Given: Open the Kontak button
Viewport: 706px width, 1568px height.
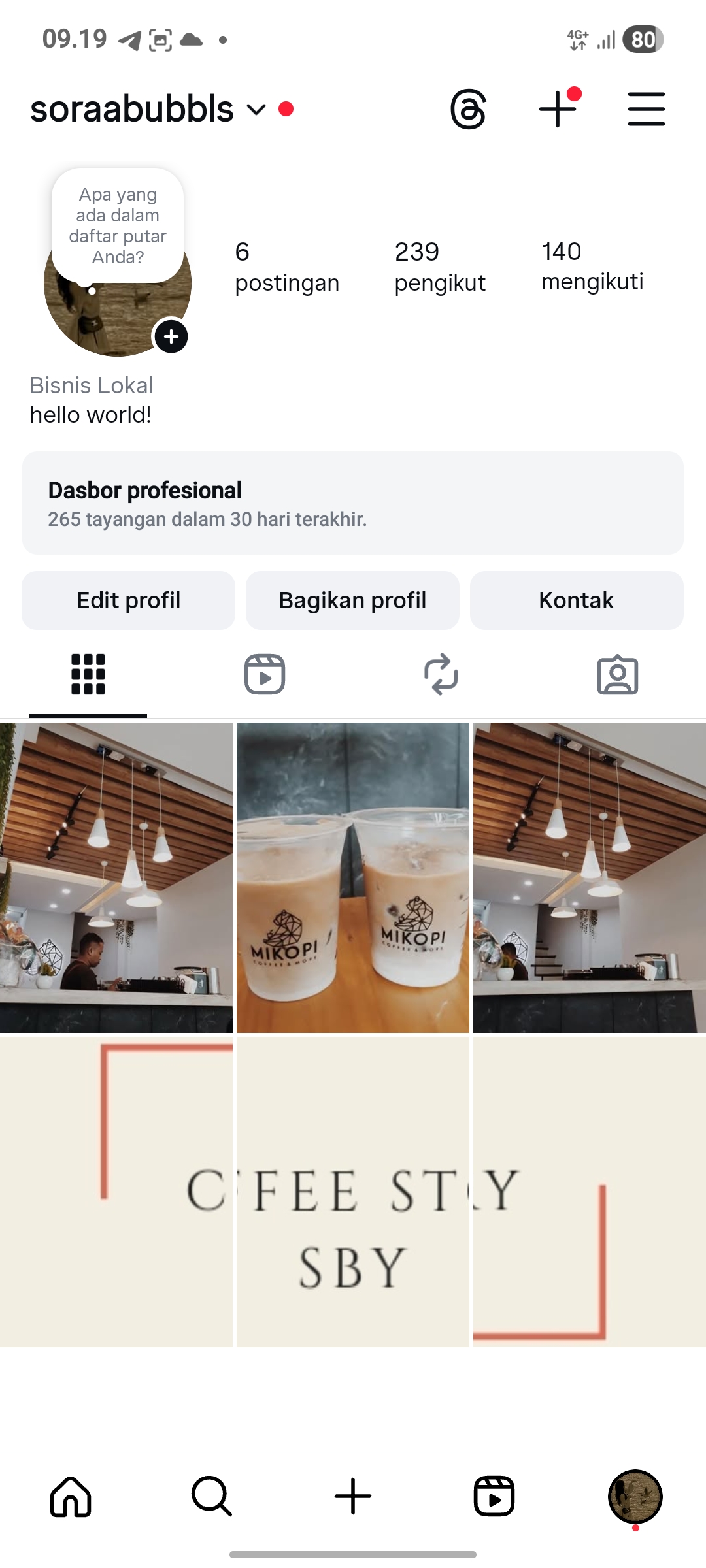Looking at the screenshot, I should click(577, 600).
